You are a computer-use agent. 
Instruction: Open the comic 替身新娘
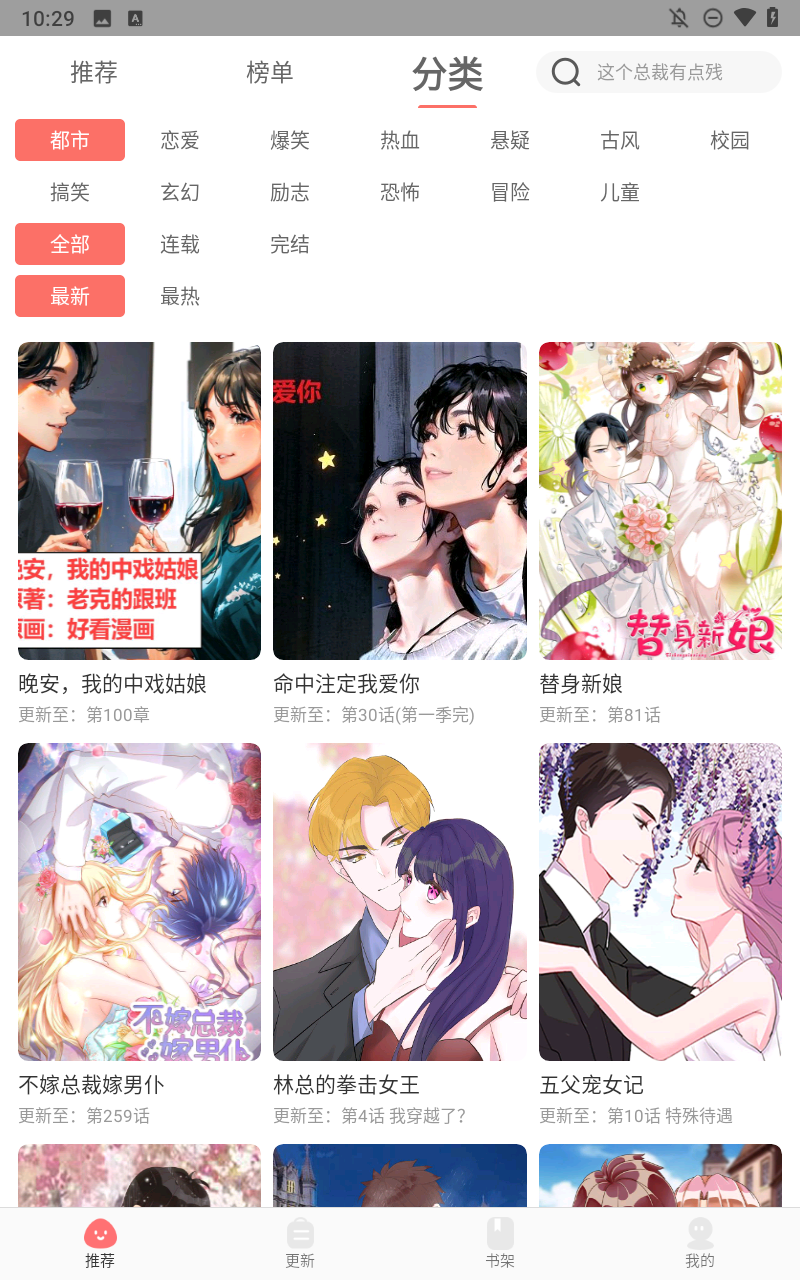coord(660,501)
